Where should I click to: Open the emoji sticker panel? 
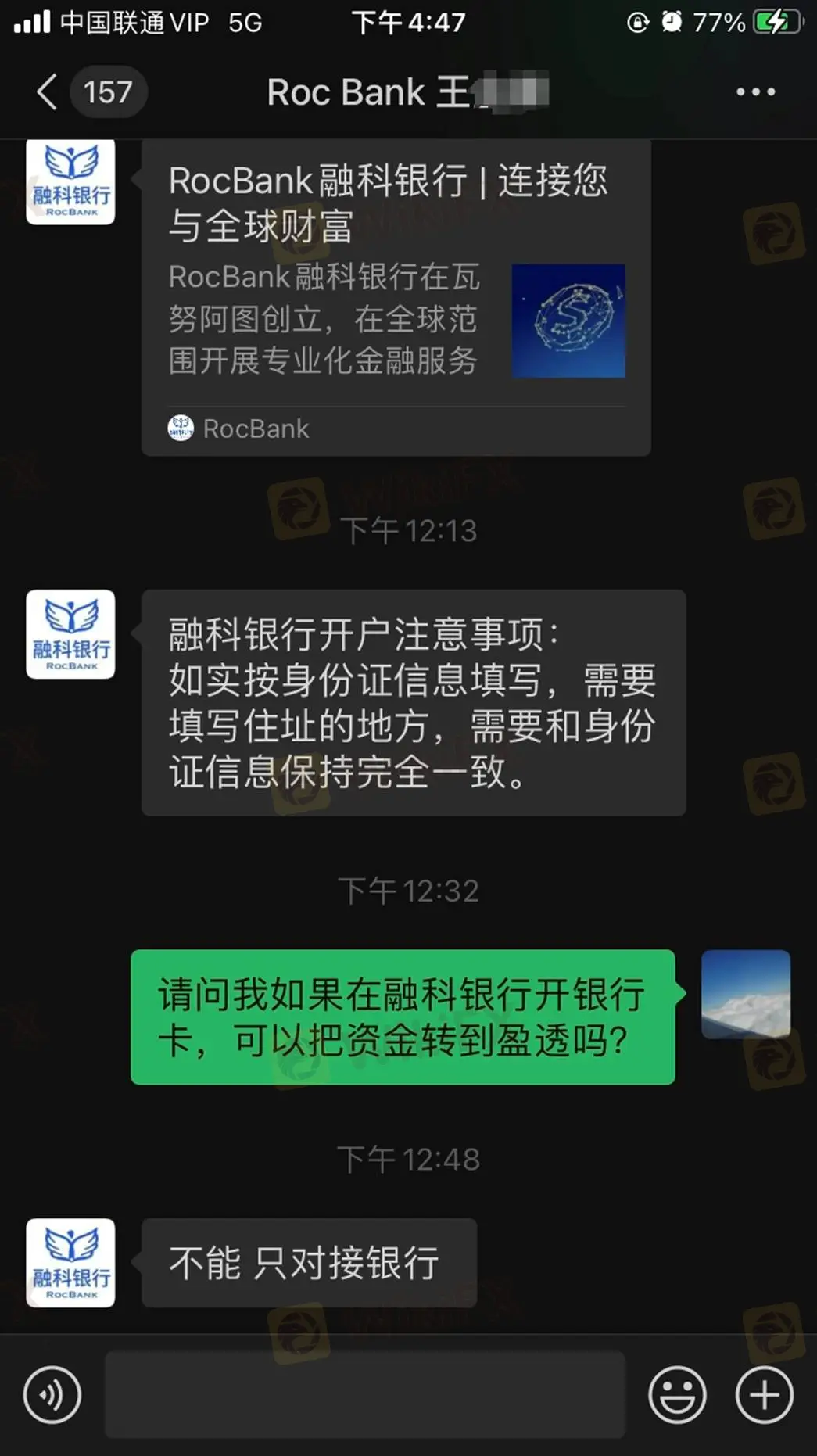click(677, 1394)
